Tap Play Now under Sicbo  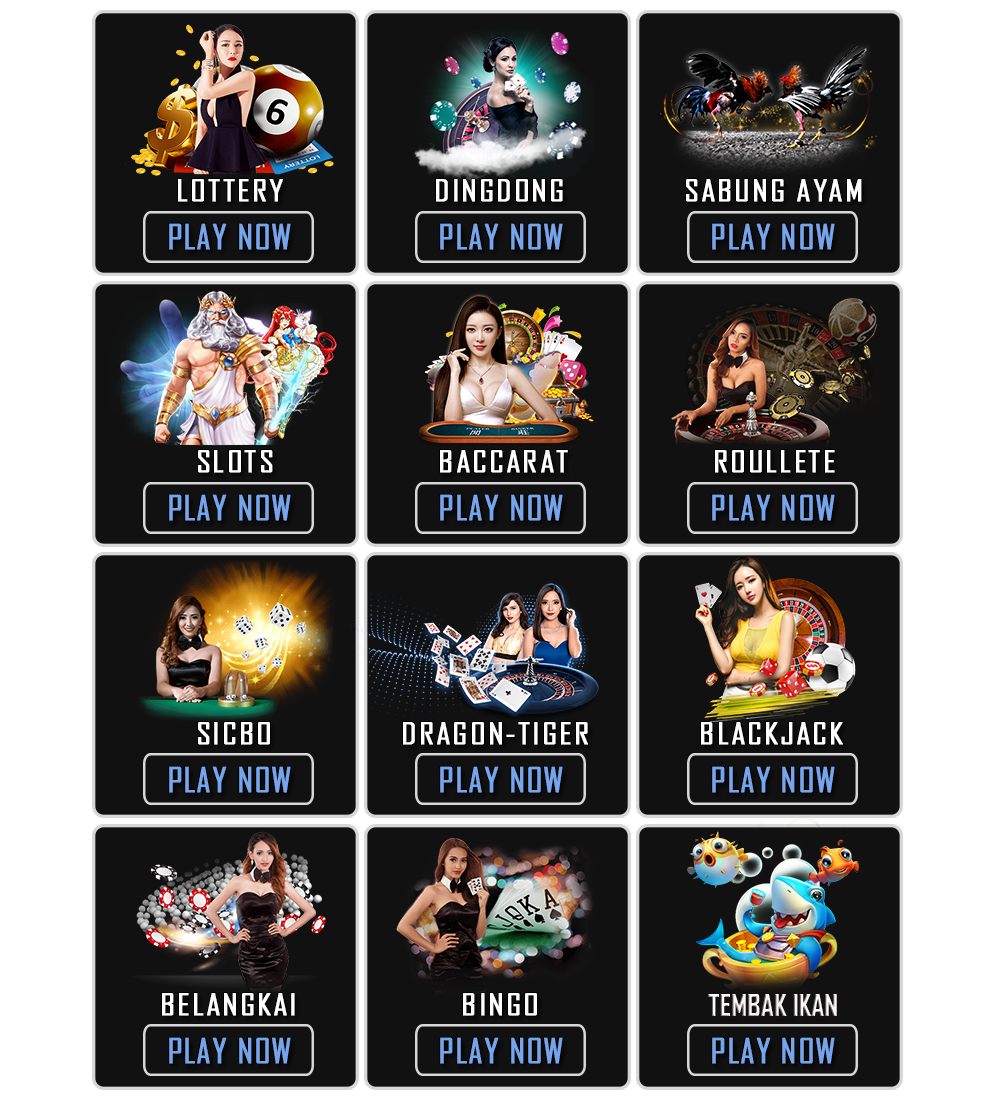coord(228,780)
